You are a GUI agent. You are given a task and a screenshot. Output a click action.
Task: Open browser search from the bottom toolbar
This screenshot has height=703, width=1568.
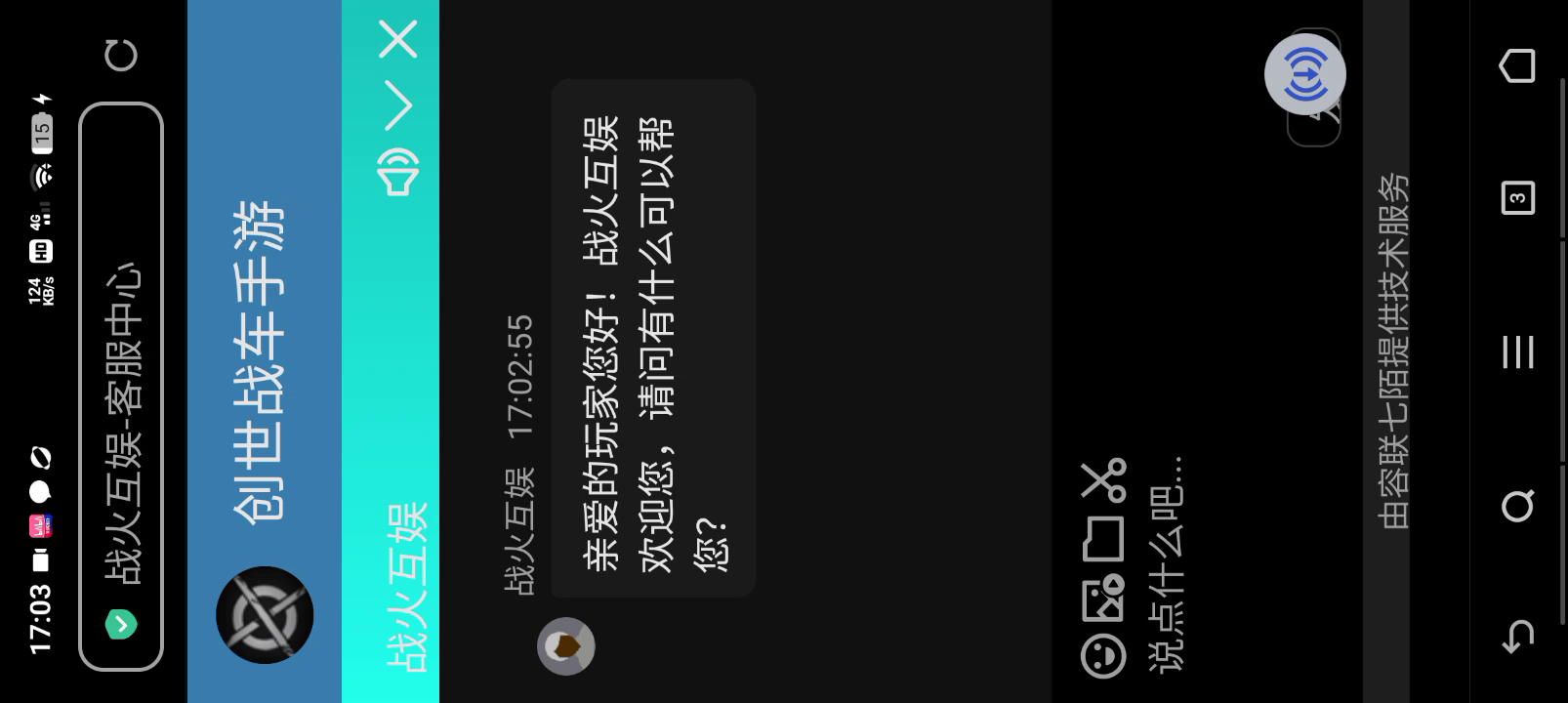[1517, 505]
